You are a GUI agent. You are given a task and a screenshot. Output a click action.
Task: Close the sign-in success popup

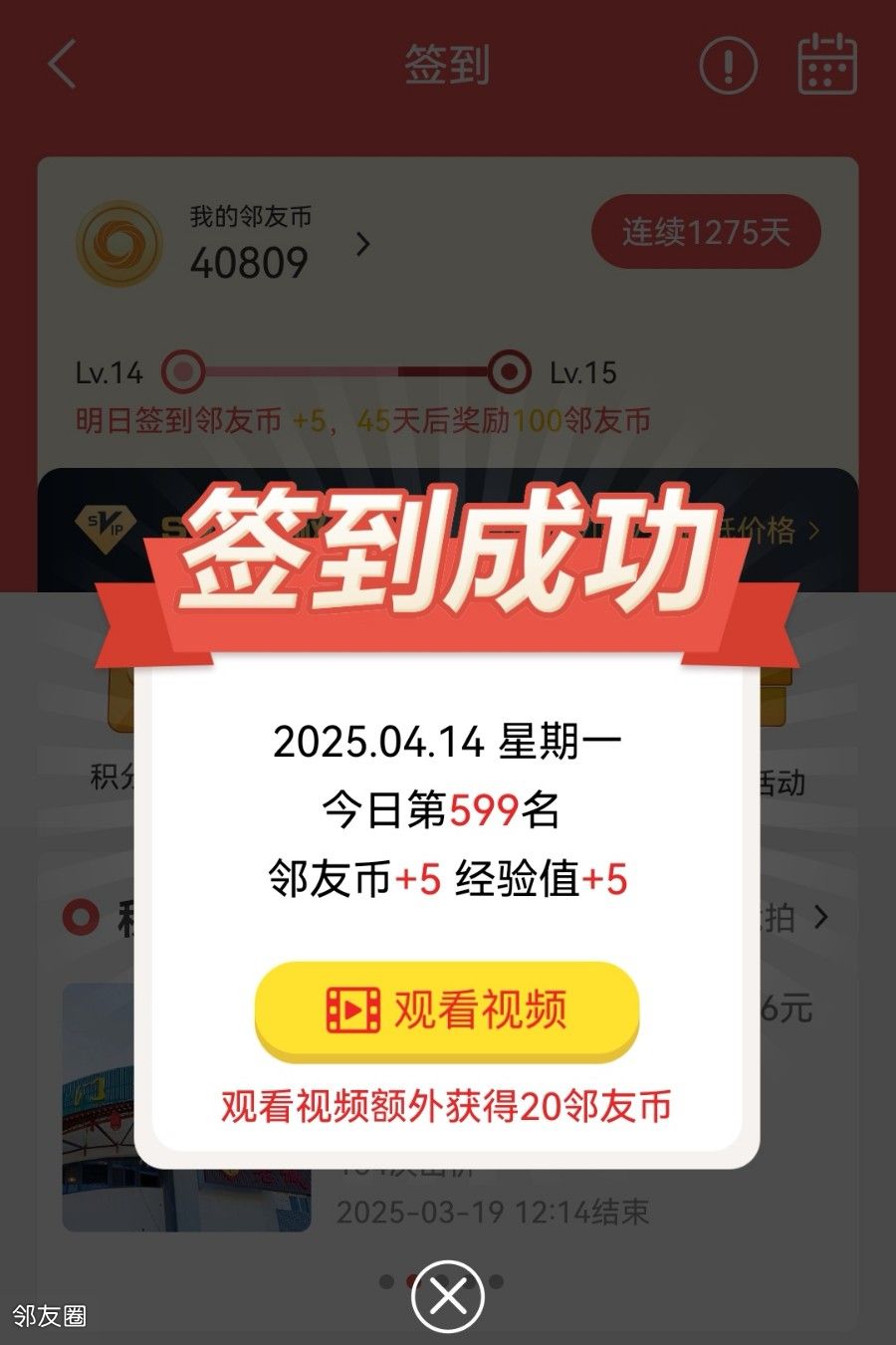pyautogui.click(x=448, y=1297)
